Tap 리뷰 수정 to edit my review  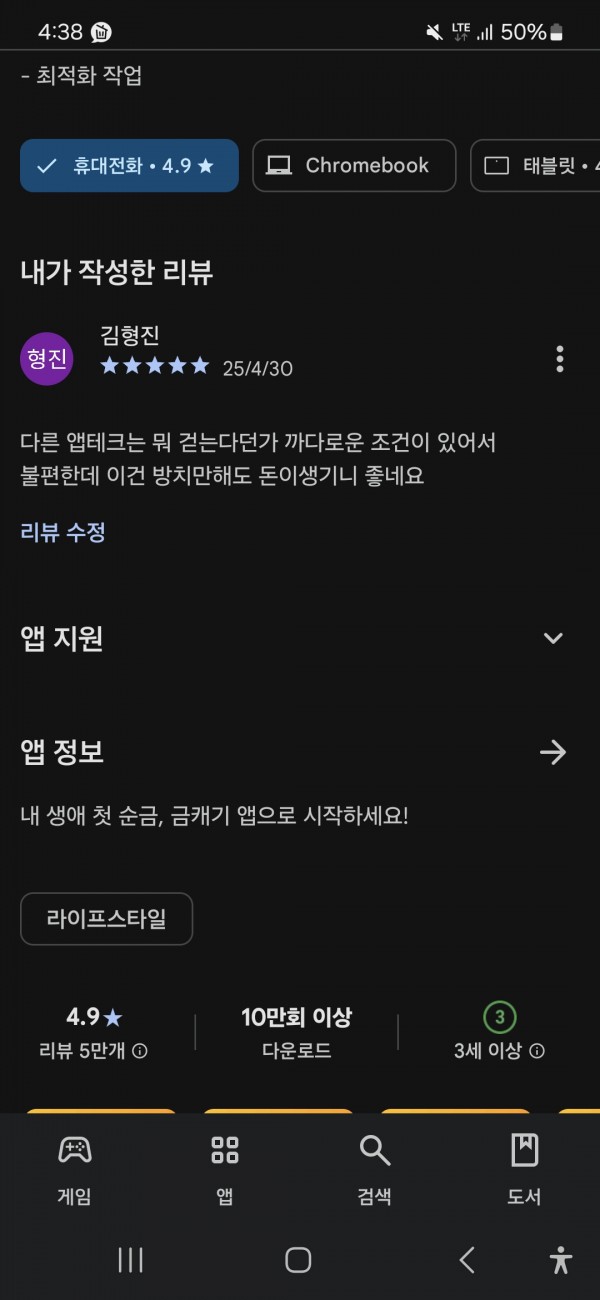63,532
